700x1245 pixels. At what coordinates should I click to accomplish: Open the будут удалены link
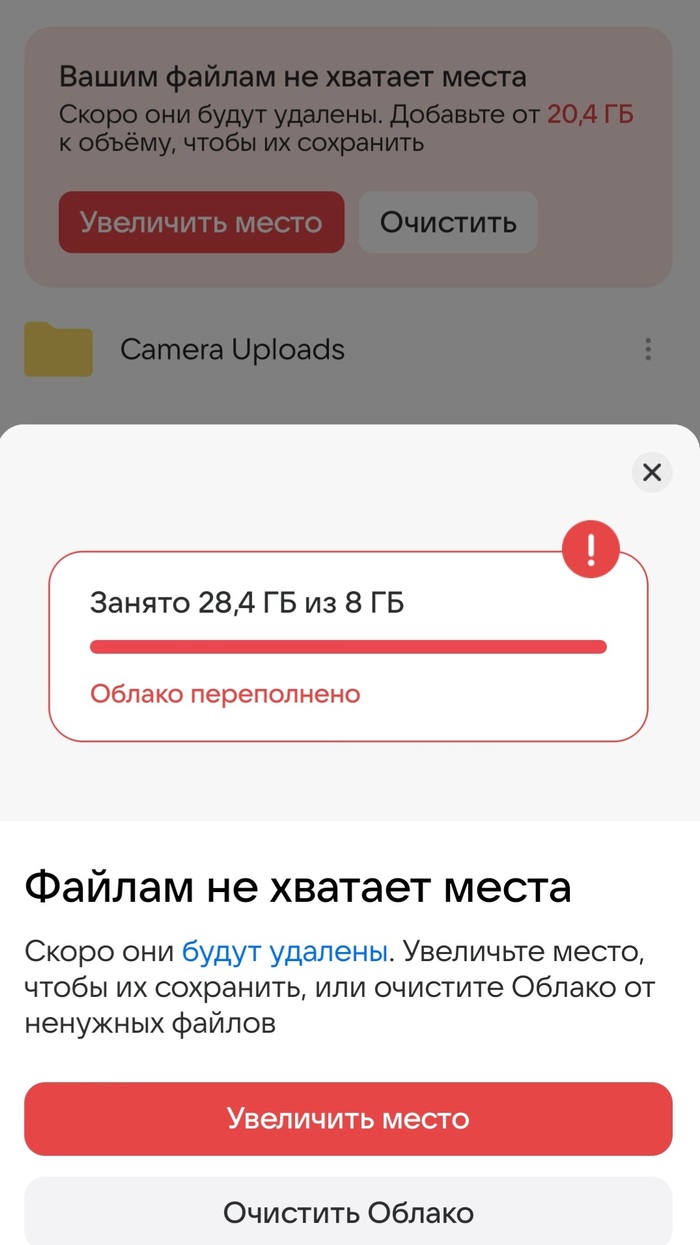(284, 949)
